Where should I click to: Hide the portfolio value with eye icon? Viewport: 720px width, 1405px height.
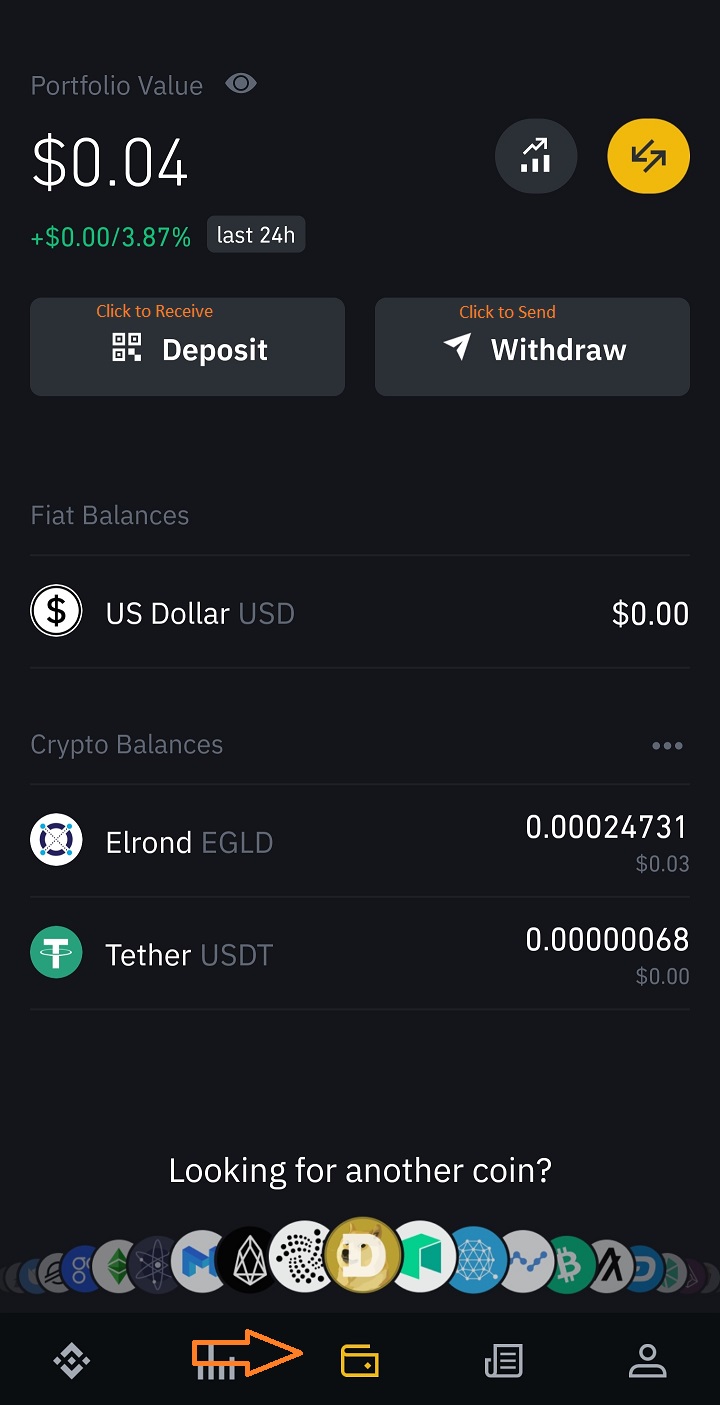coord(241,84)
